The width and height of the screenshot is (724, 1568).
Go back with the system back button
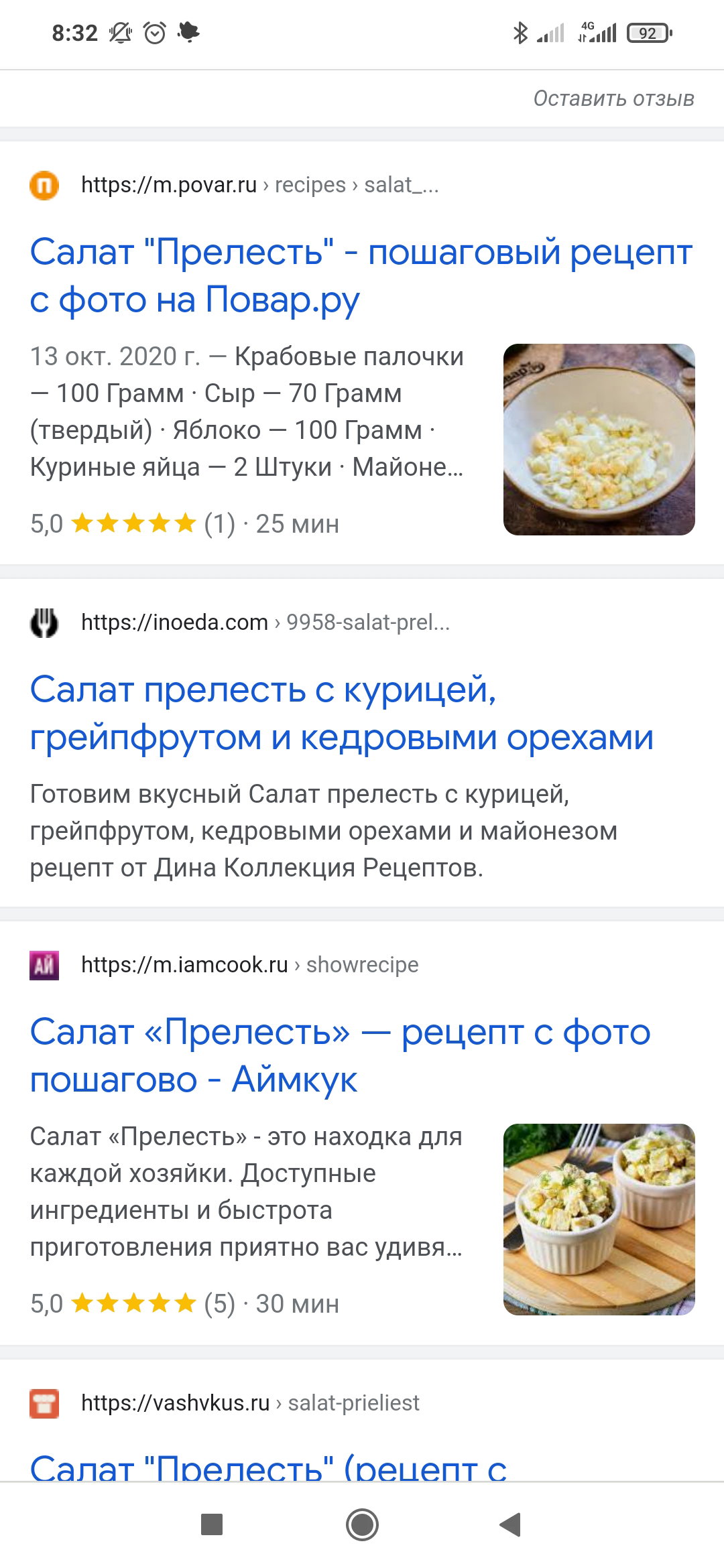tap(511, 1524)
